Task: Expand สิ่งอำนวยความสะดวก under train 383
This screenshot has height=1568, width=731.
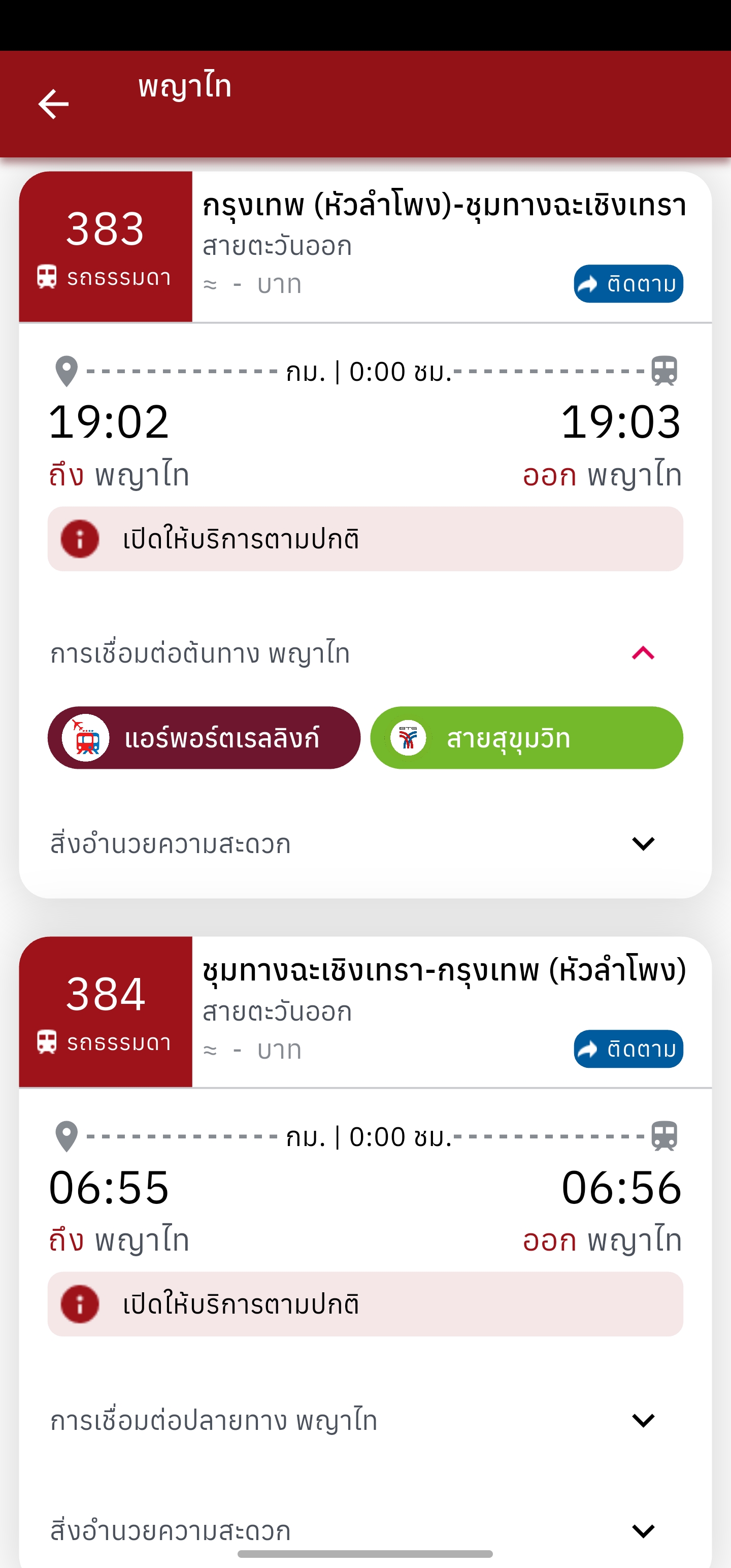Action: [643, 843]
